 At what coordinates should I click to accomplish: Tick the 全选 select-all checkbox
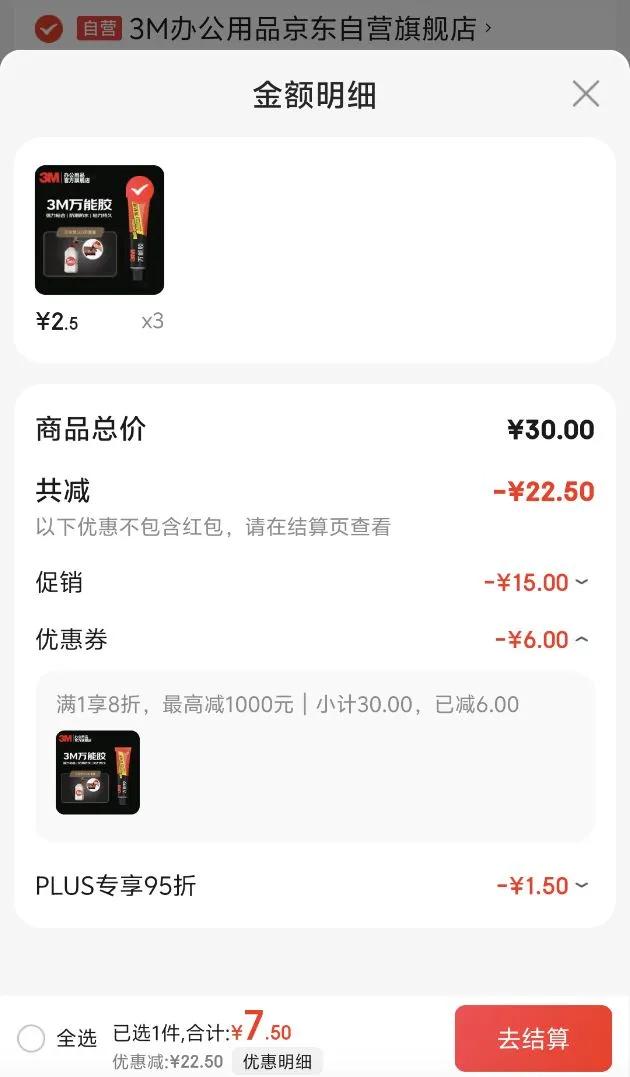tap(31, 1038)
